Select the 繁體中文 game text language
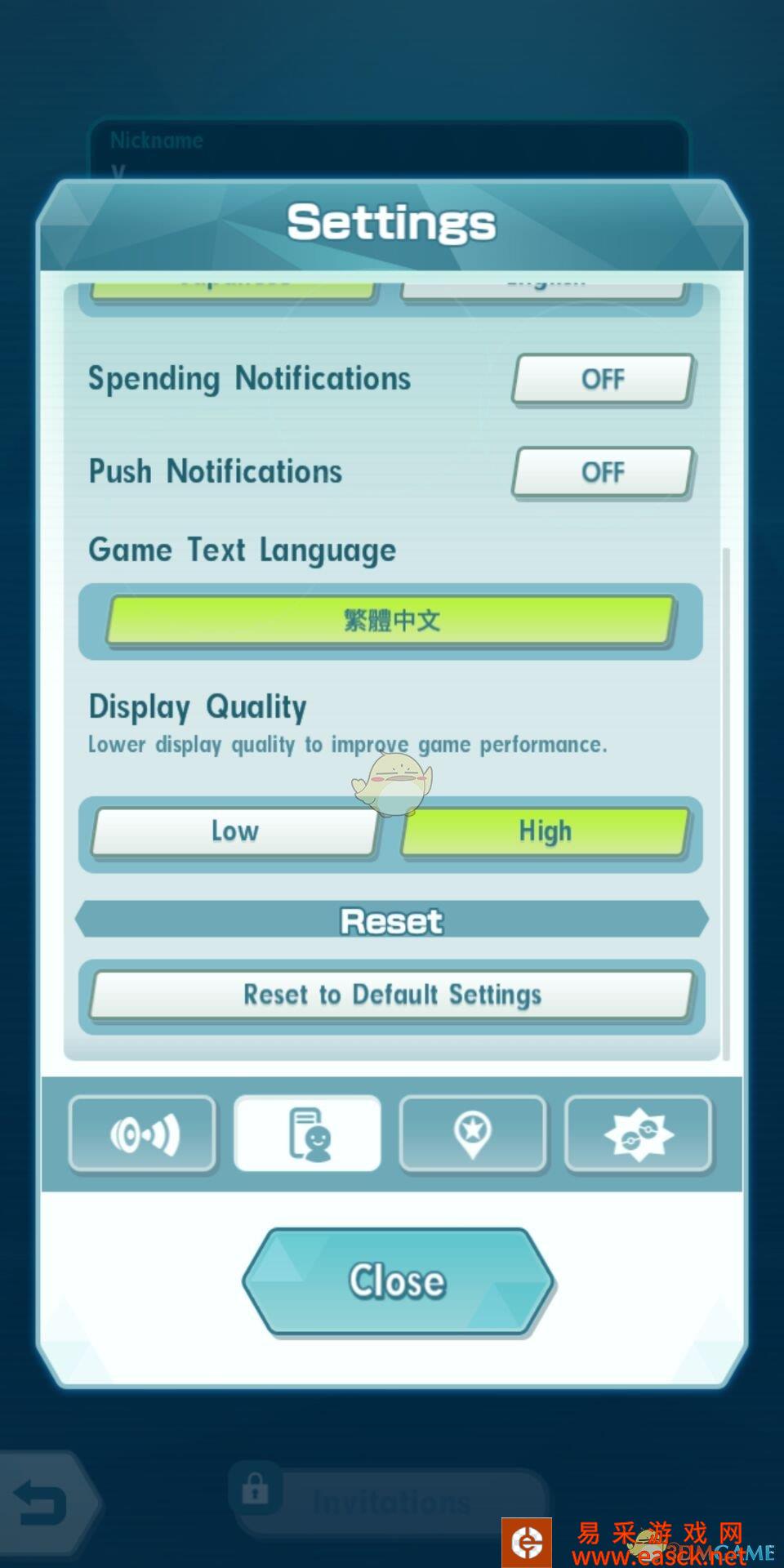Image resolution: width=784 pixels, height=1568 pixels. [390, 621]
